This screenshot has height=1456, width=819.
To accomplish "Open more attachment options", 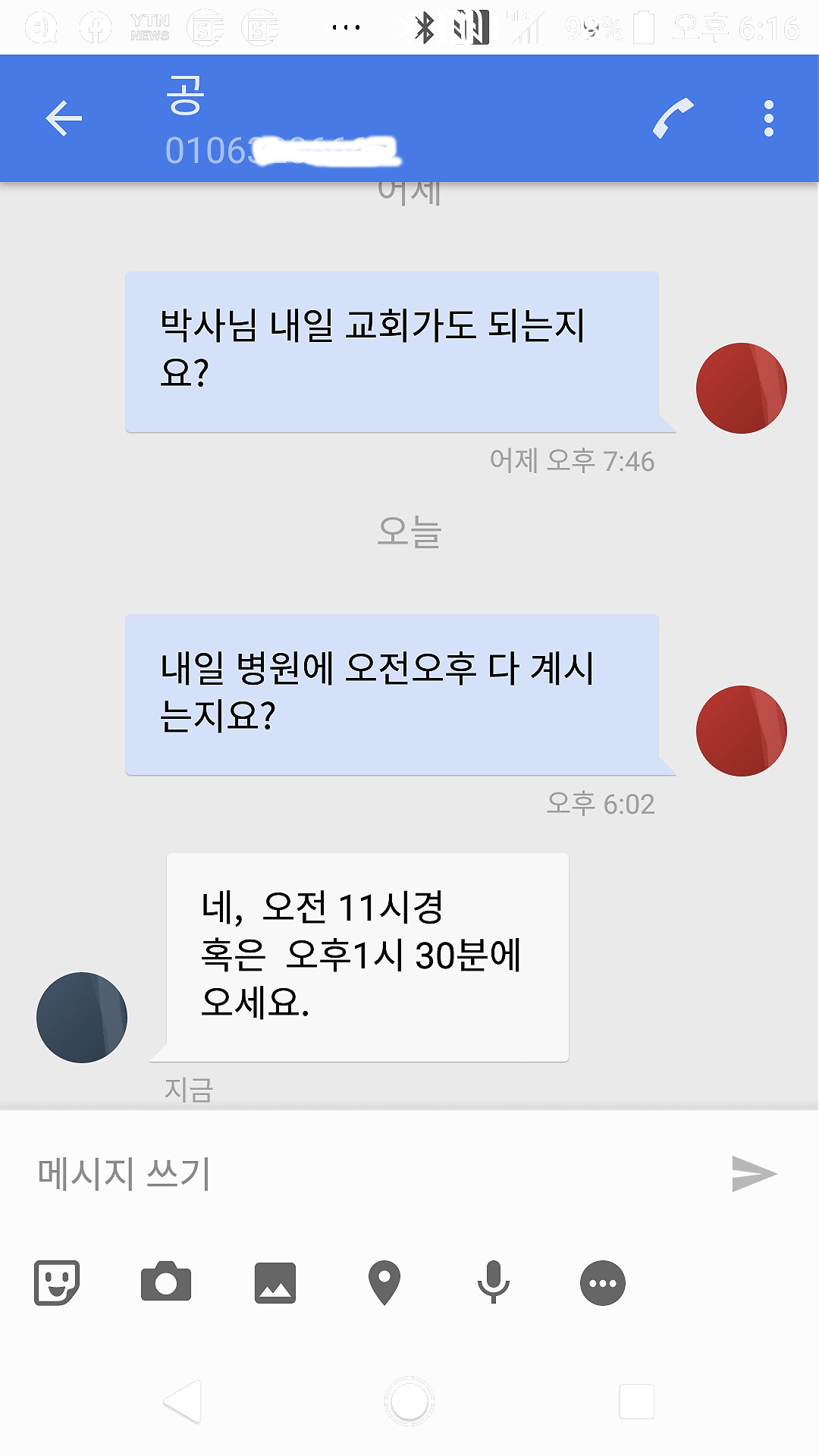I will pos(603,1283).
